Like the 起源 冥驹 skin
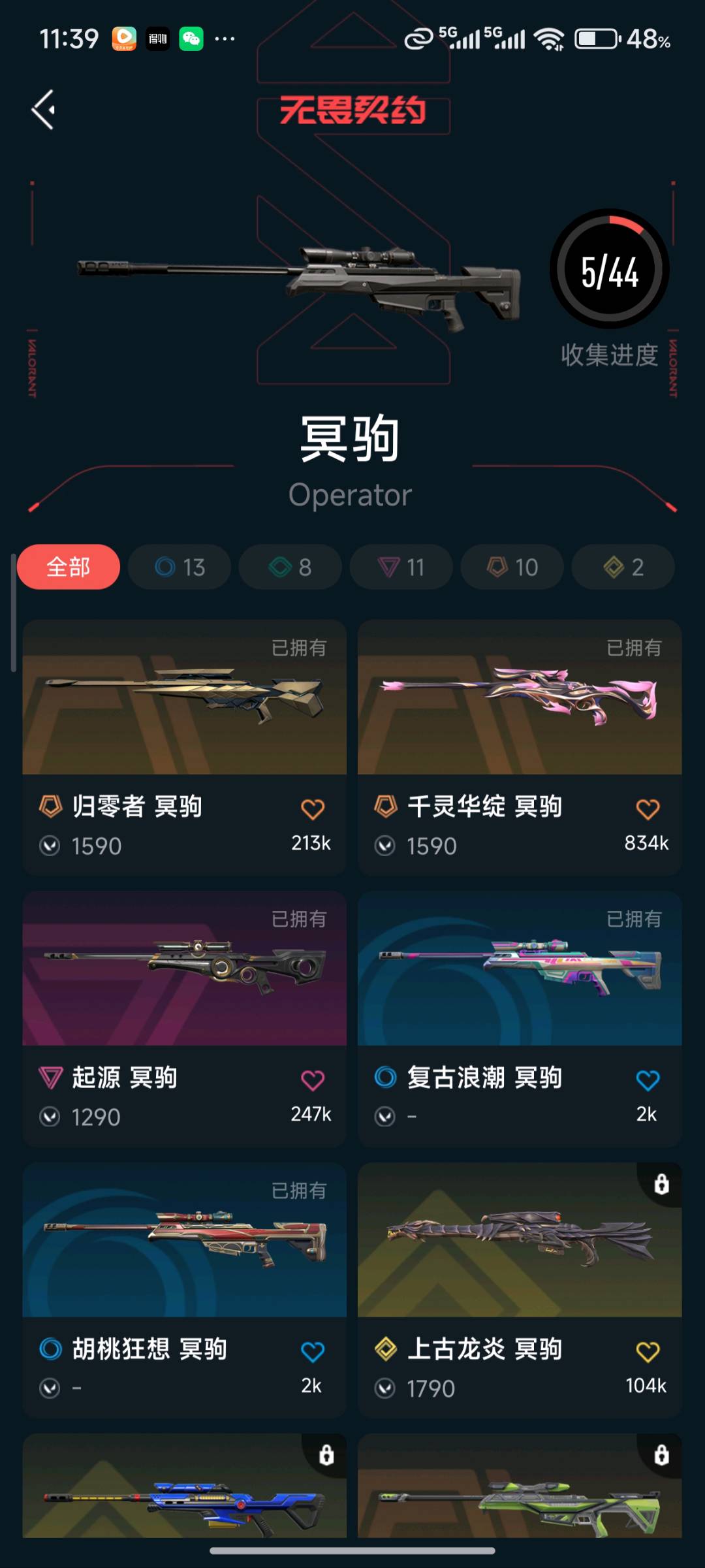This screenshot has width=705, height=1568. (313, 1080)
